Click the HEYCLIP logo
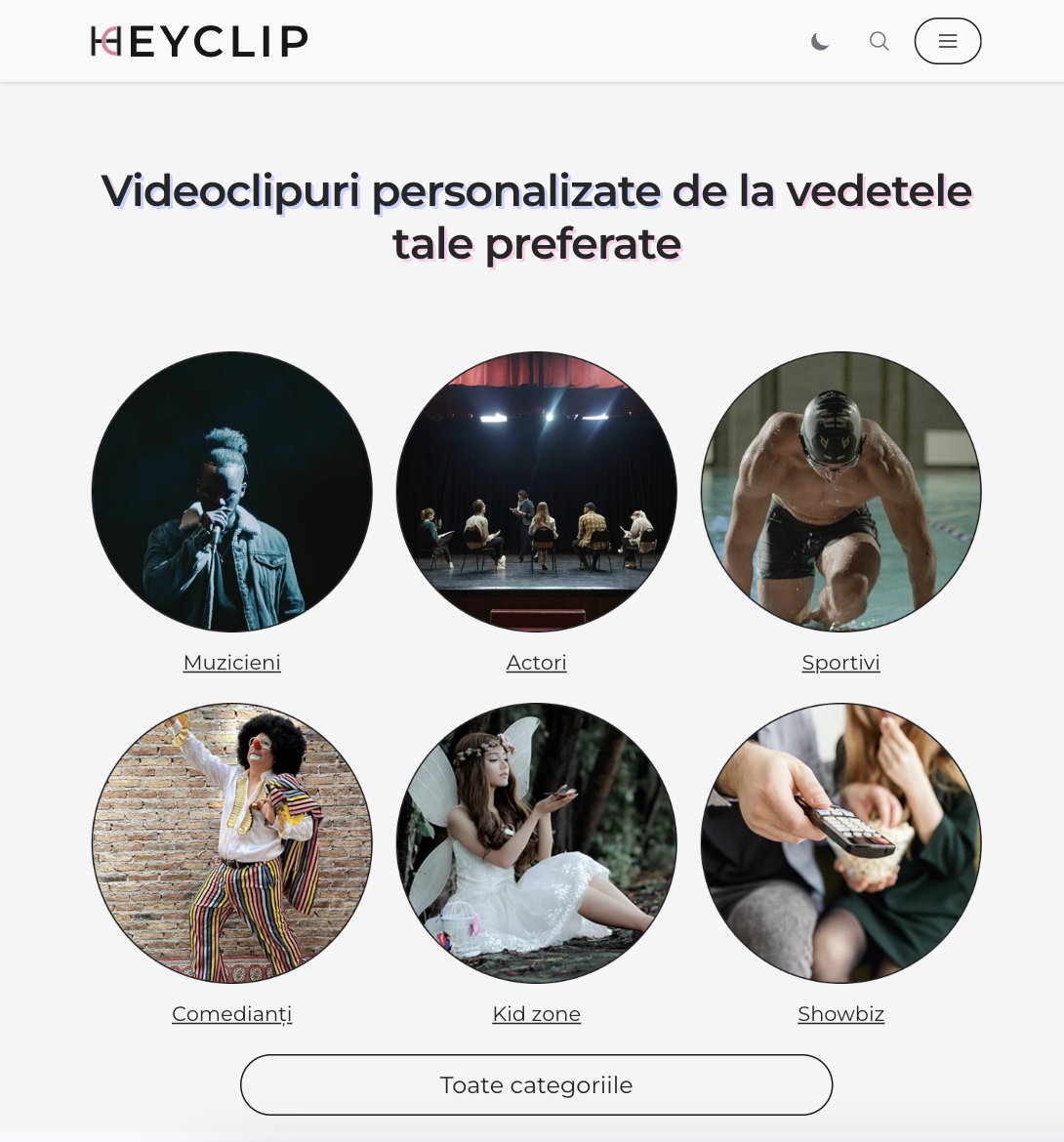Screen dimensions: 1064x1142 coord(199,41)
